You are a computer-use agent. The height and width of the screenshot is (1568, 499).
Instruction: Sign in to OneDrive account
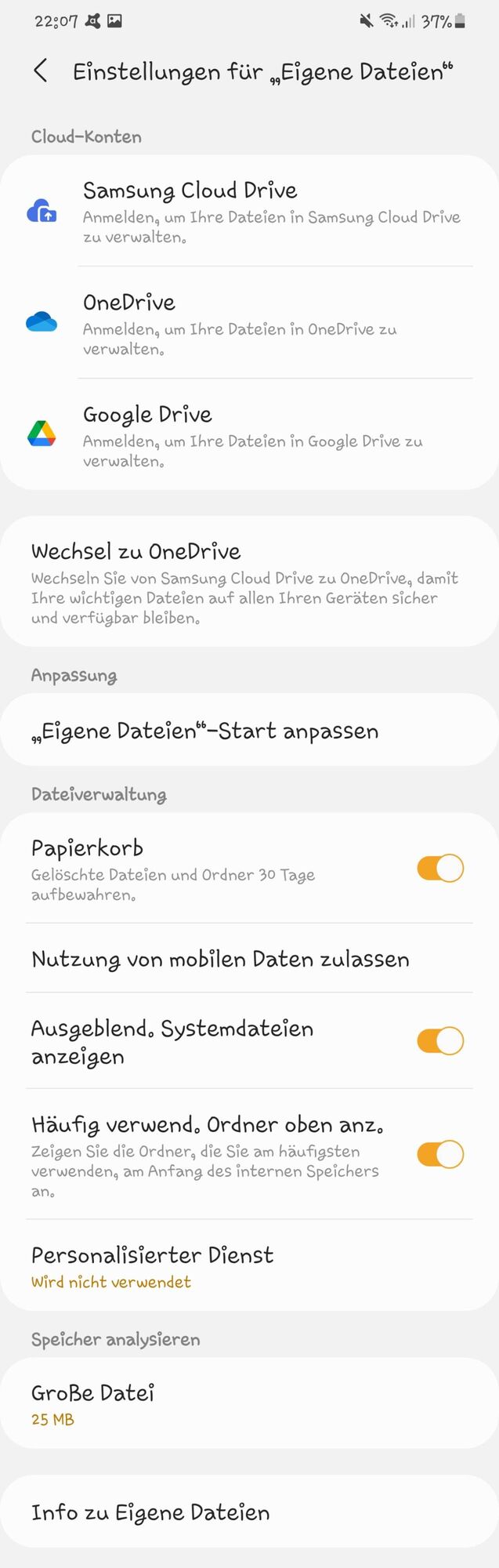[249, 323]
